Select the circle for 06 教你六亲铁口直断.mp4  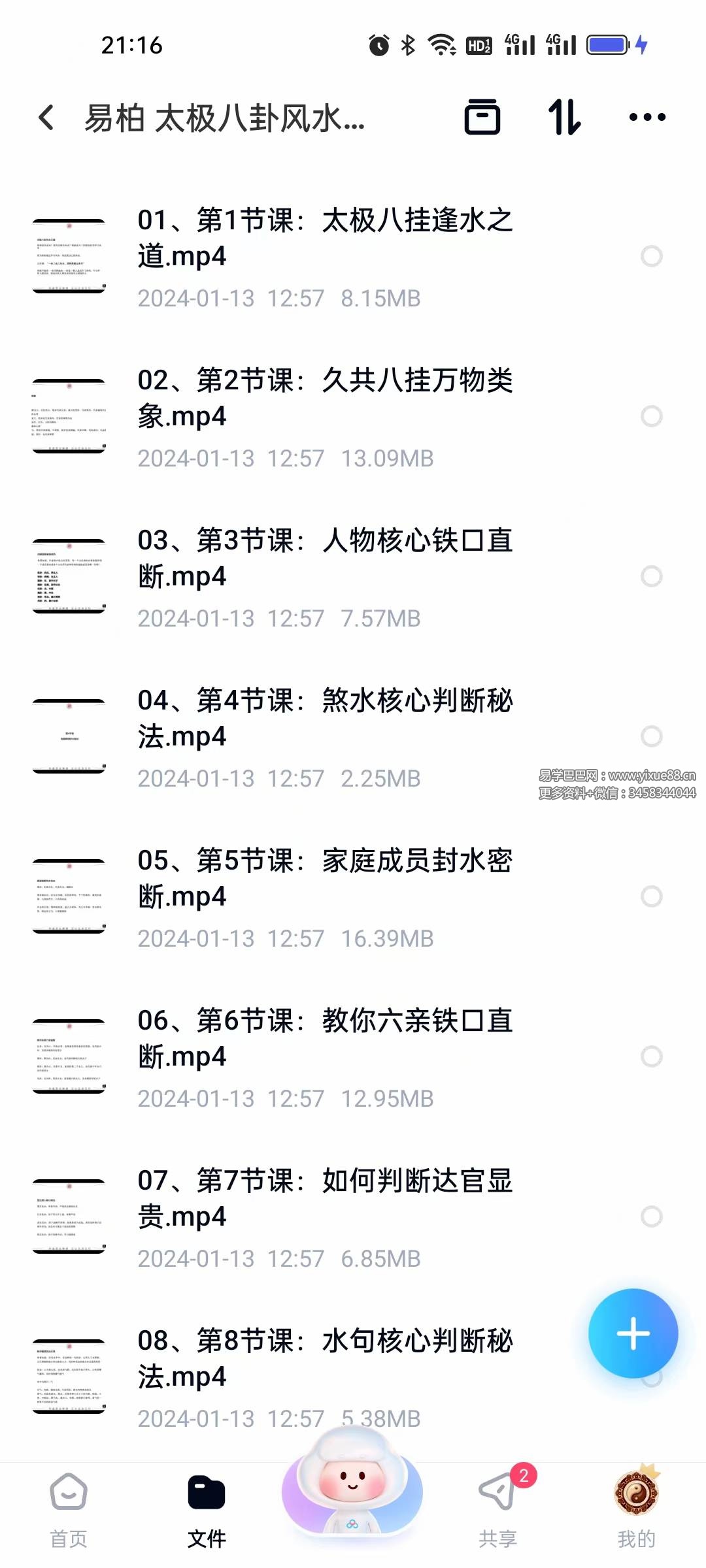651,1056
